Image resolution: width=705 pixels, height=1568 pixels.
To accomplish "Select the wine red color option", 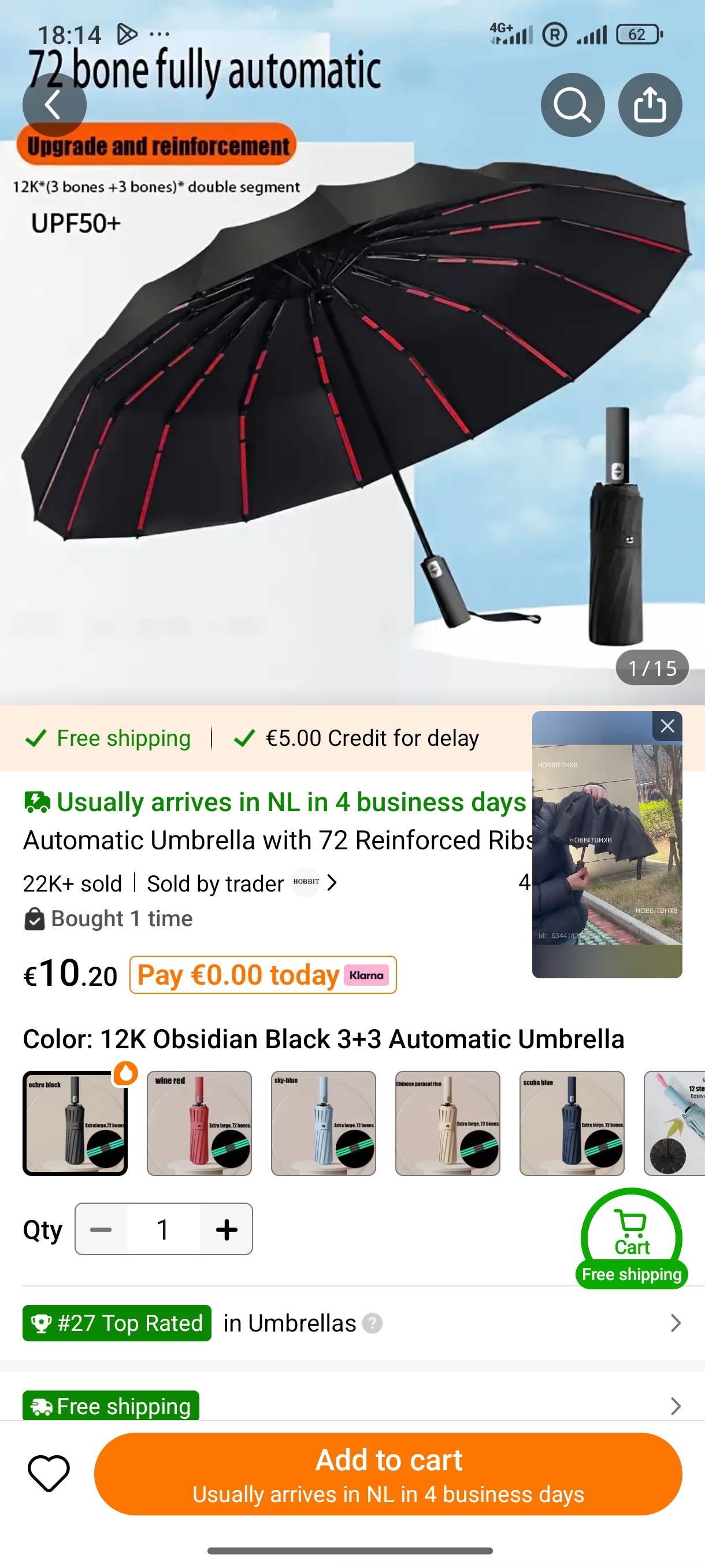I will 199,1123.
